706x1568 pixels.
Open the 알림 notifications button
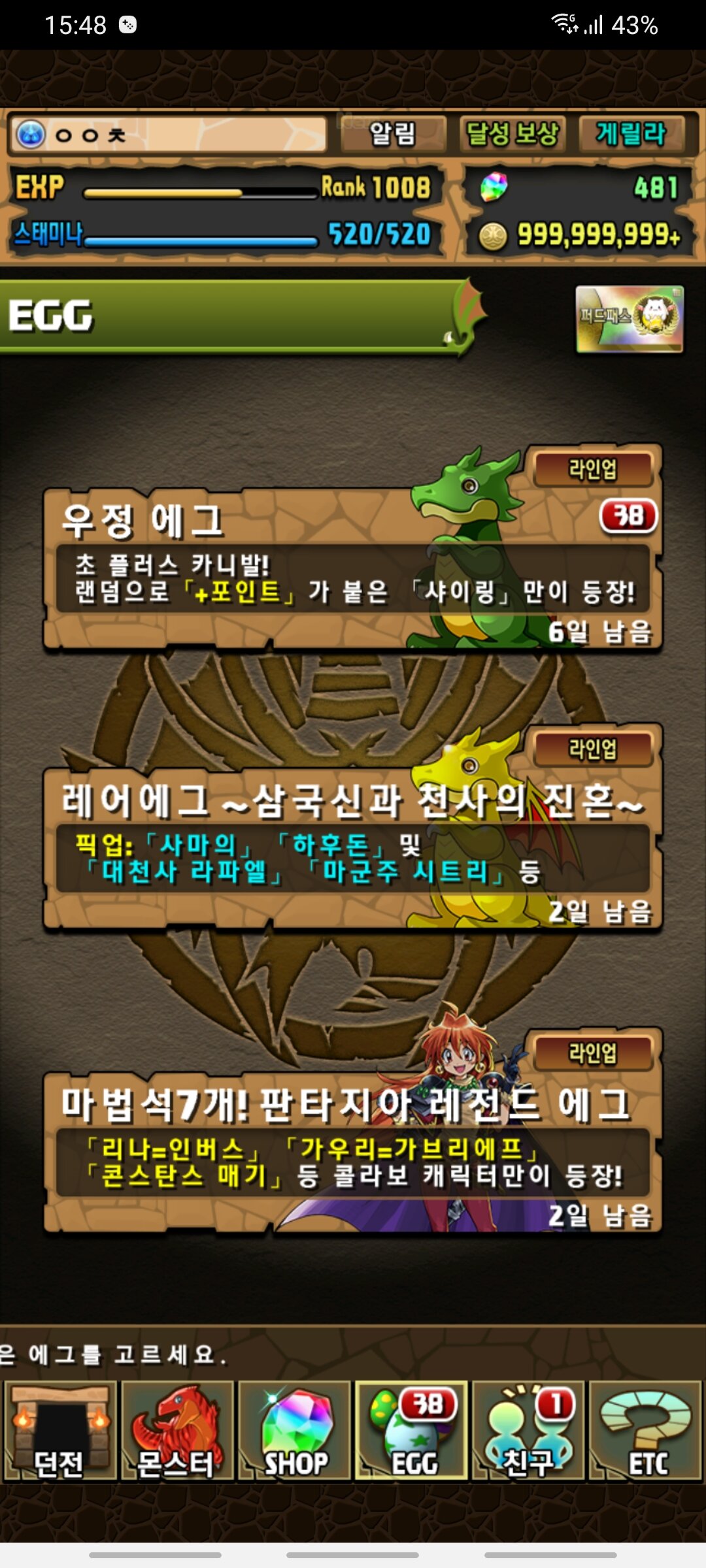click(393, 134)
